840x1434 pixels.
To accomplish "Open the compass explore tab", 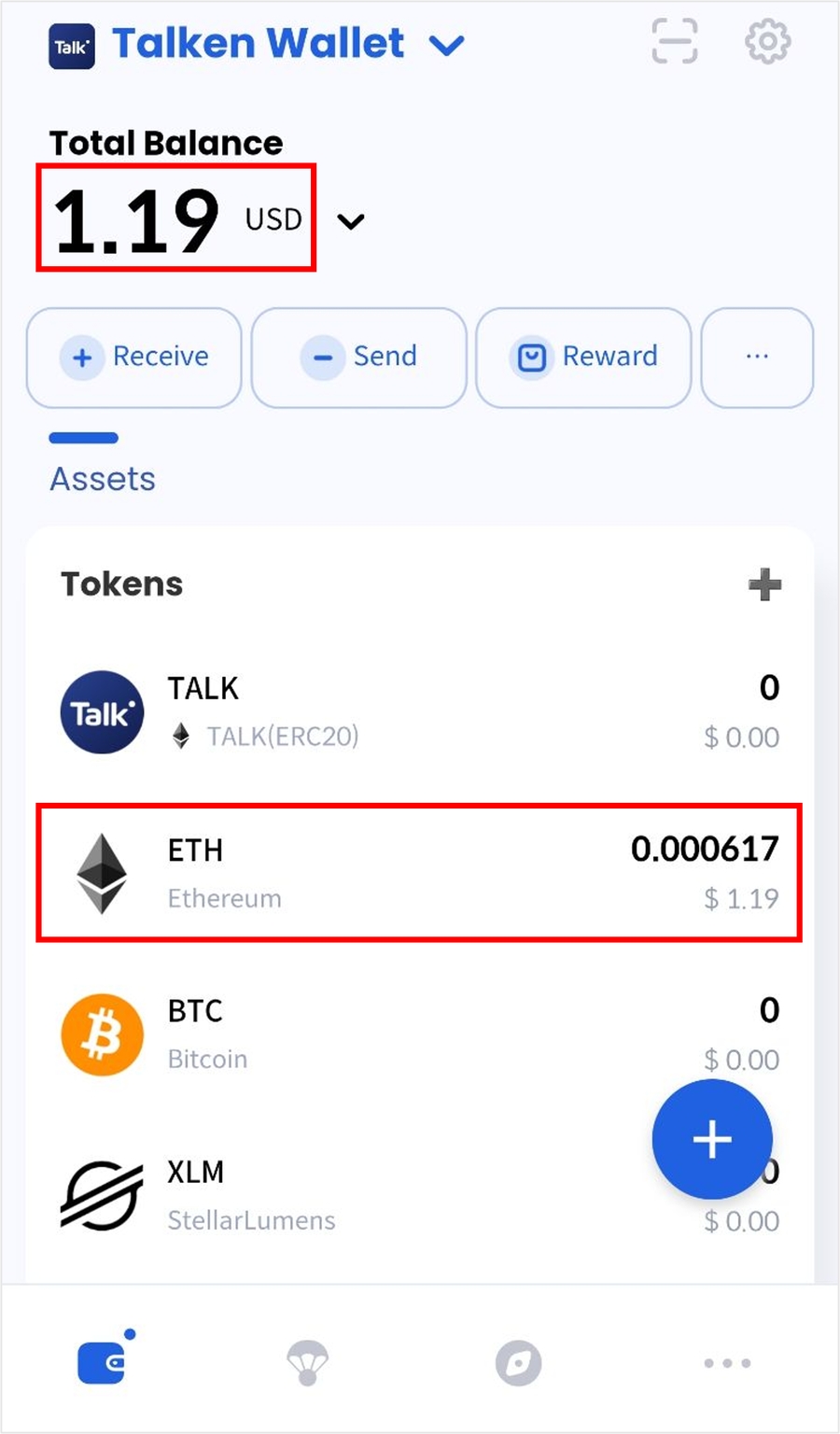I will [x=518, y=1363].
